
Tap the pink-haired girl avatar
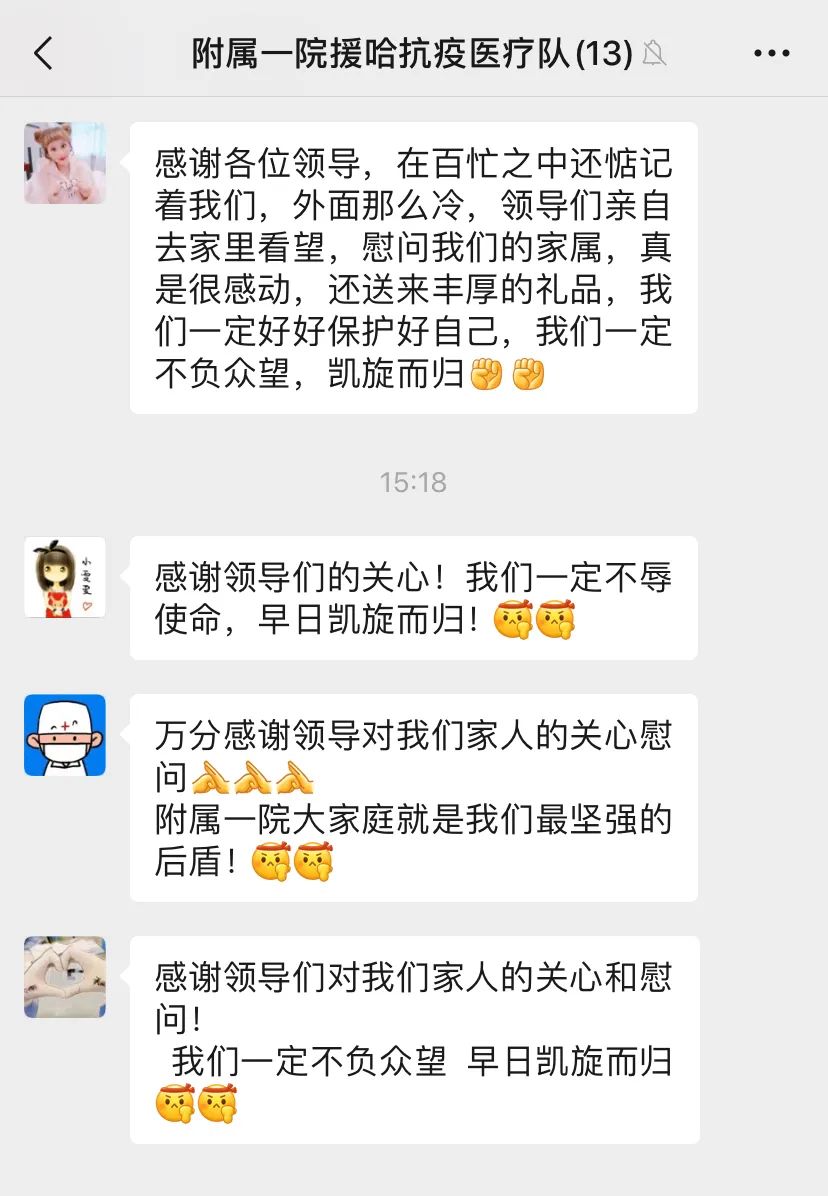tap(65, 163)
